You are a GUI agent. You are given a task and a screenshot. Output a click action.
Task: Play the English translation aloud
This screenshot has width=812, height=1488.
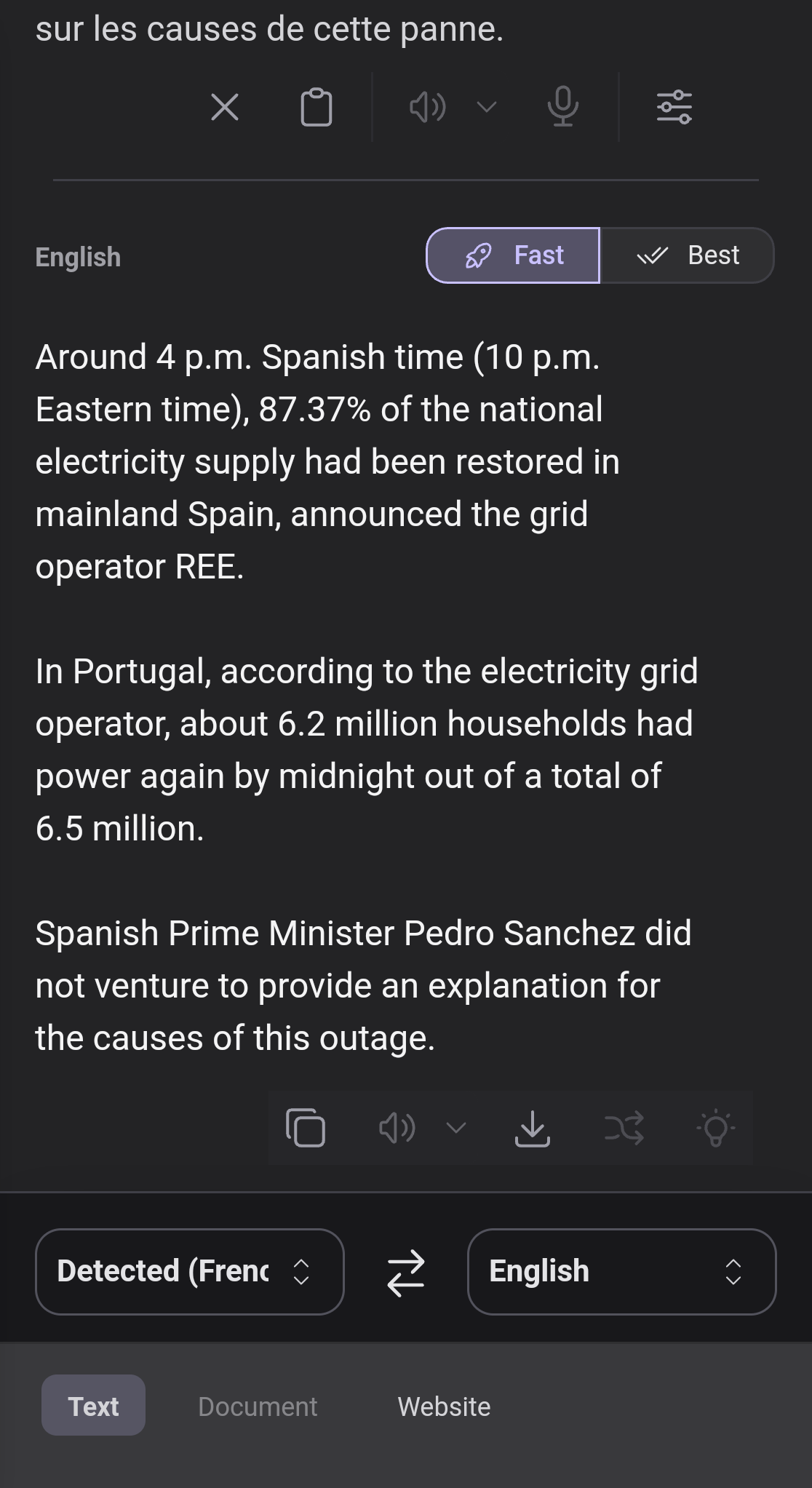397,1128
